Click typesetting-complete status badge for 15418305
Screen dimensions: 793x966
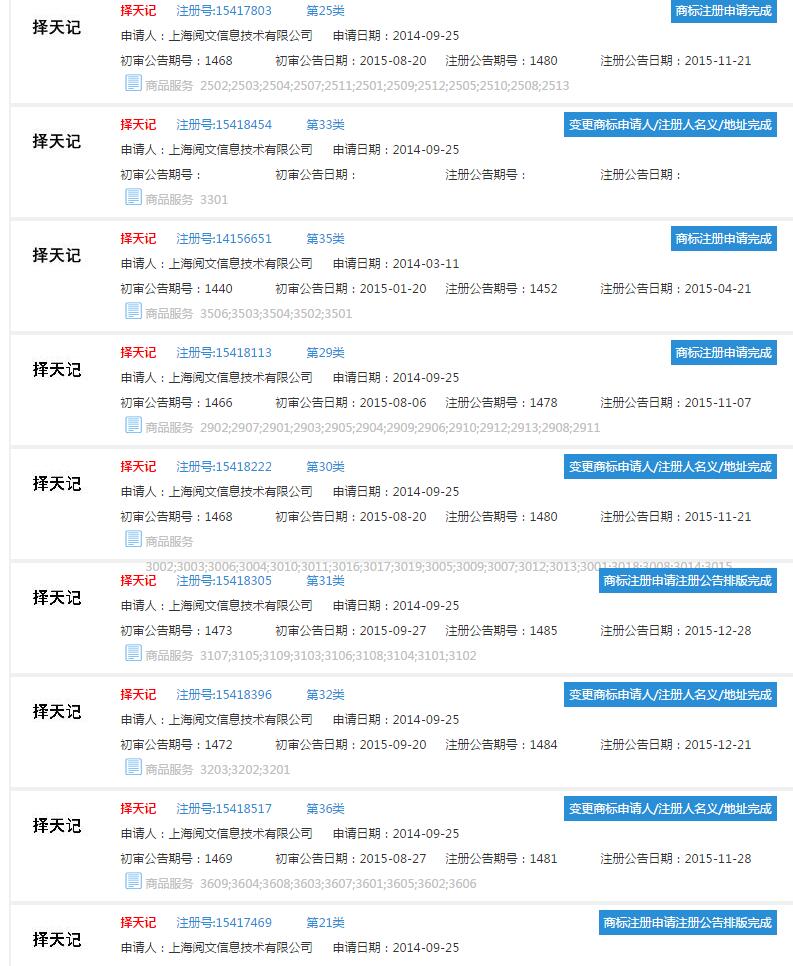coord(688,580)
